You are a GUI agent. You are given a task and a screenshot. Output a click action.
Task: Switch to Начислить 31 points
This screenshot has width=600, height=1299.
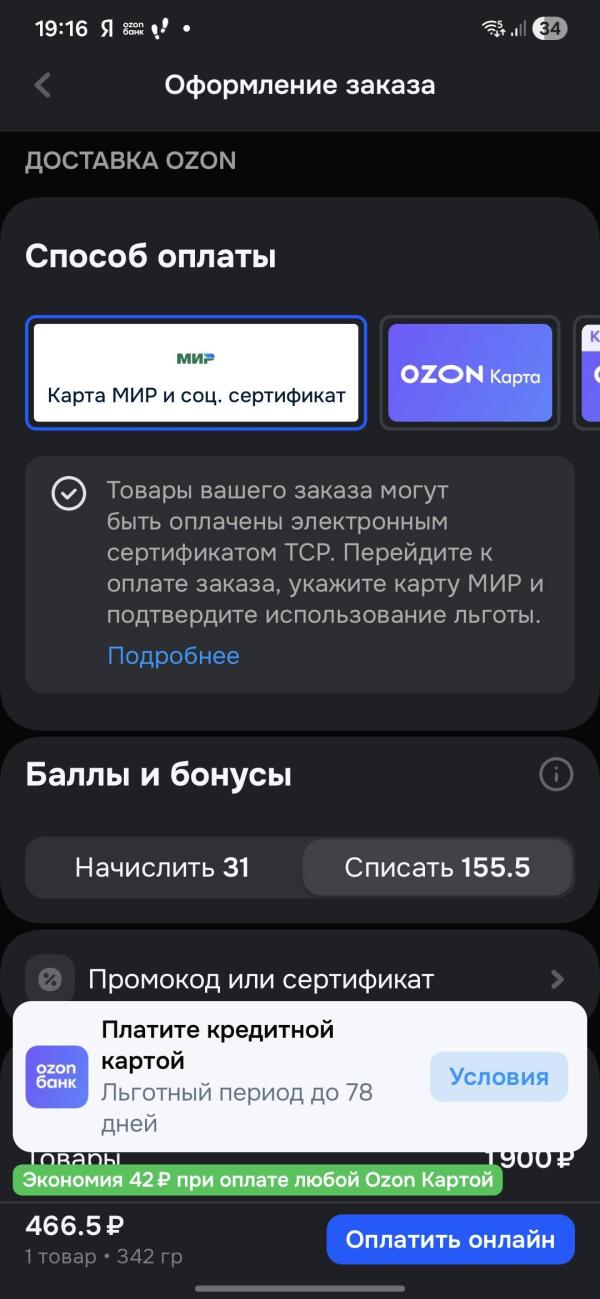pos(162,867)
